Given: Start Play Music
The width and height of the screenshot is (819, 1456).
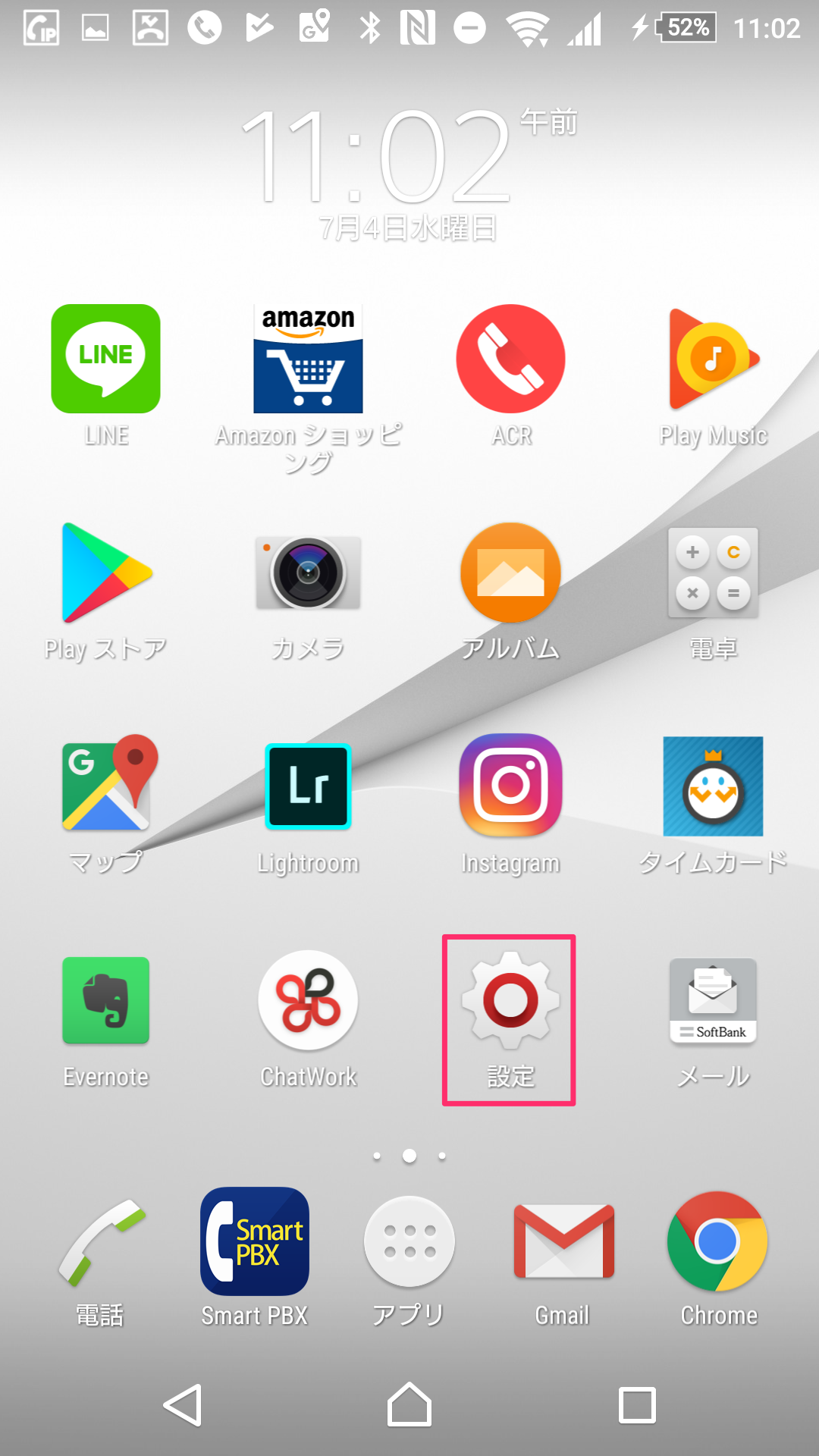Looking at the screenshot, I should 713,359.
